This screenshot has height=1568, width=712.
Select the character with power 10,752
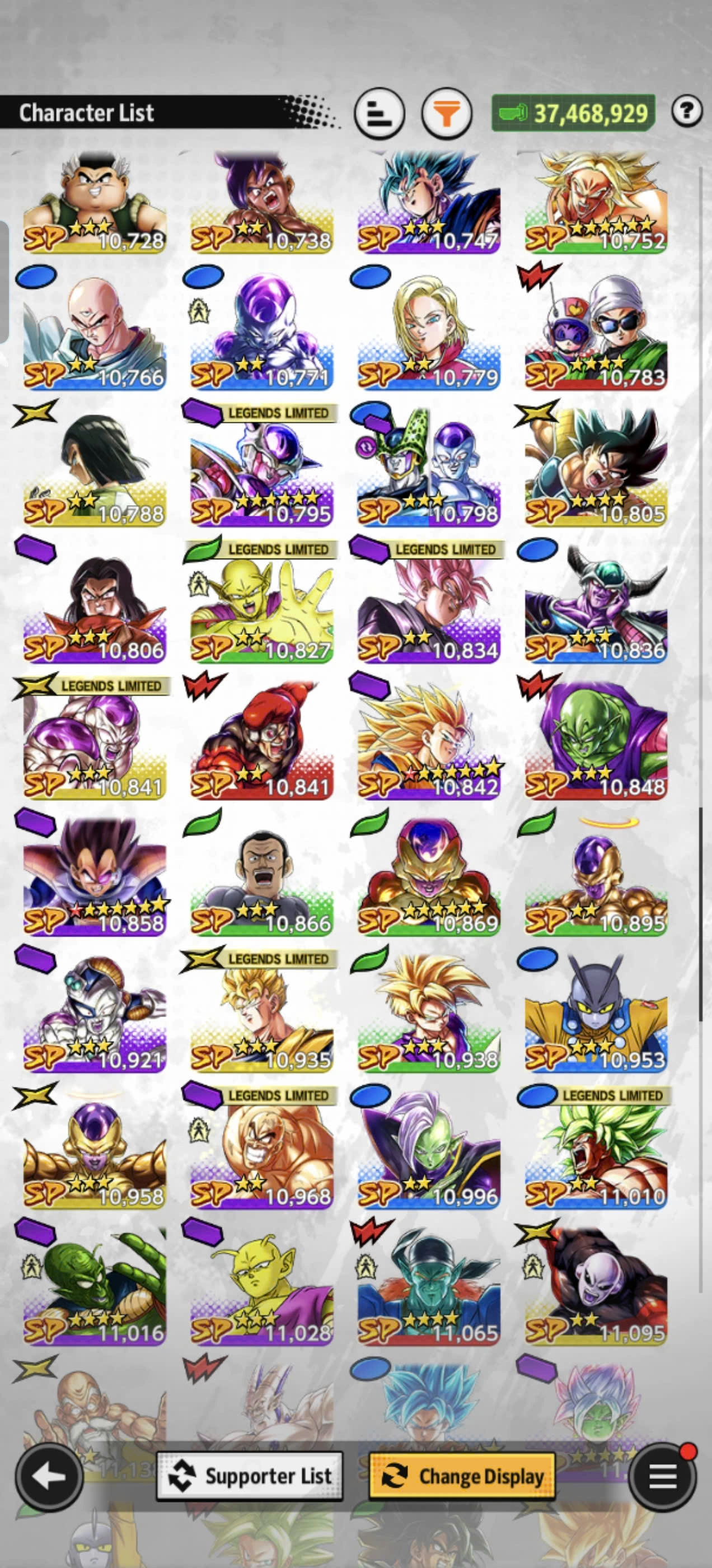[x=596, y=204]
